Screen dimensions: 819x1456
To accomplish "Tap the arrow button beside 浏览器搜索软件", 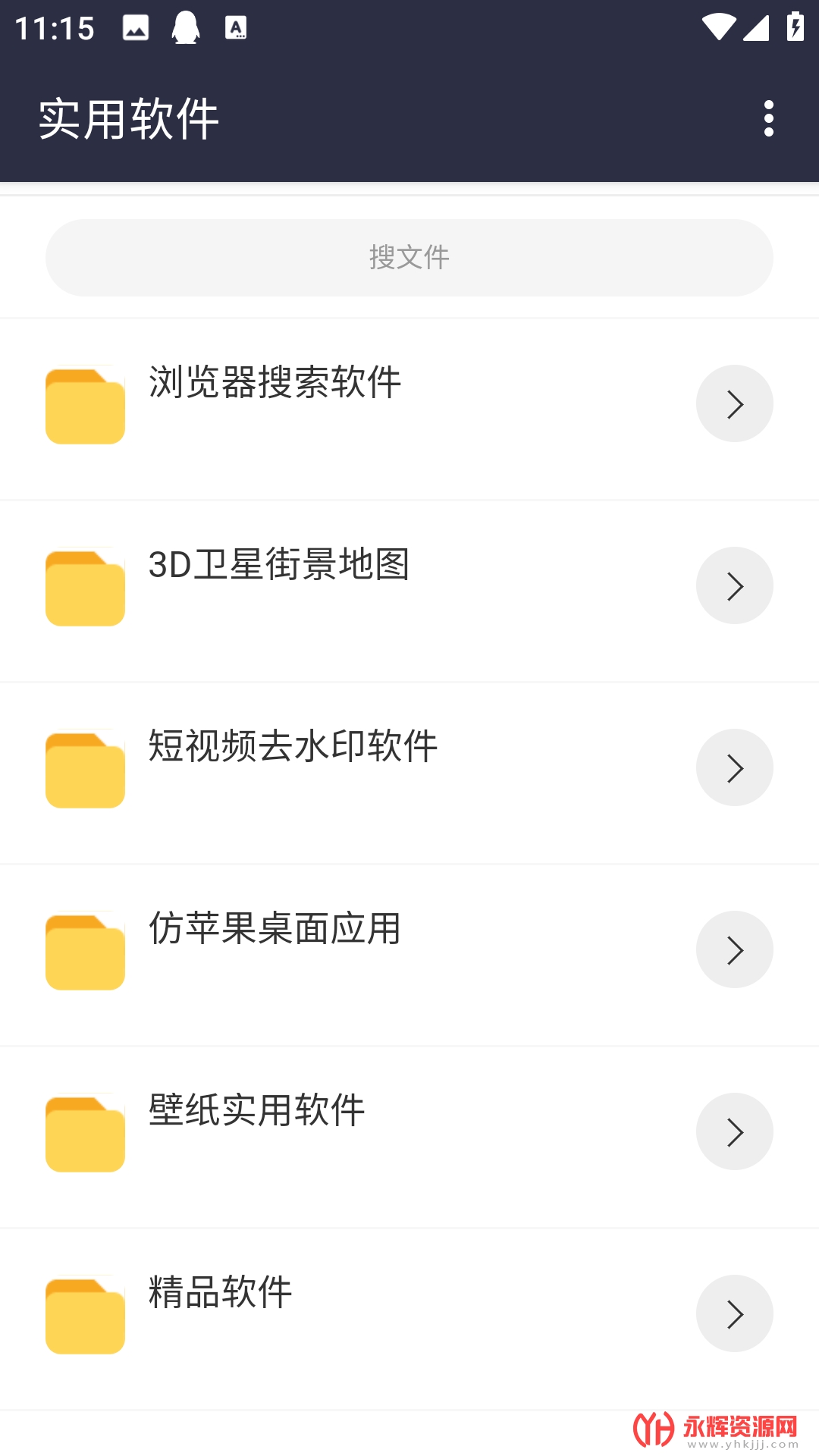I will [x=734, y=403].
